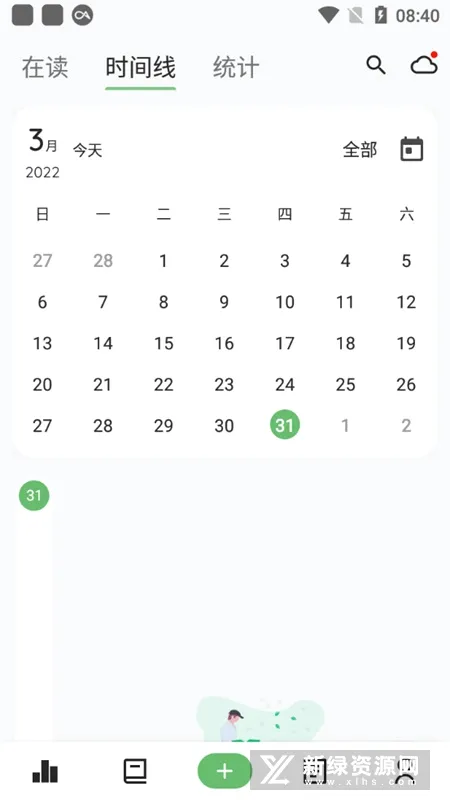Open the 3月 2022 month picker

[43, 153]
